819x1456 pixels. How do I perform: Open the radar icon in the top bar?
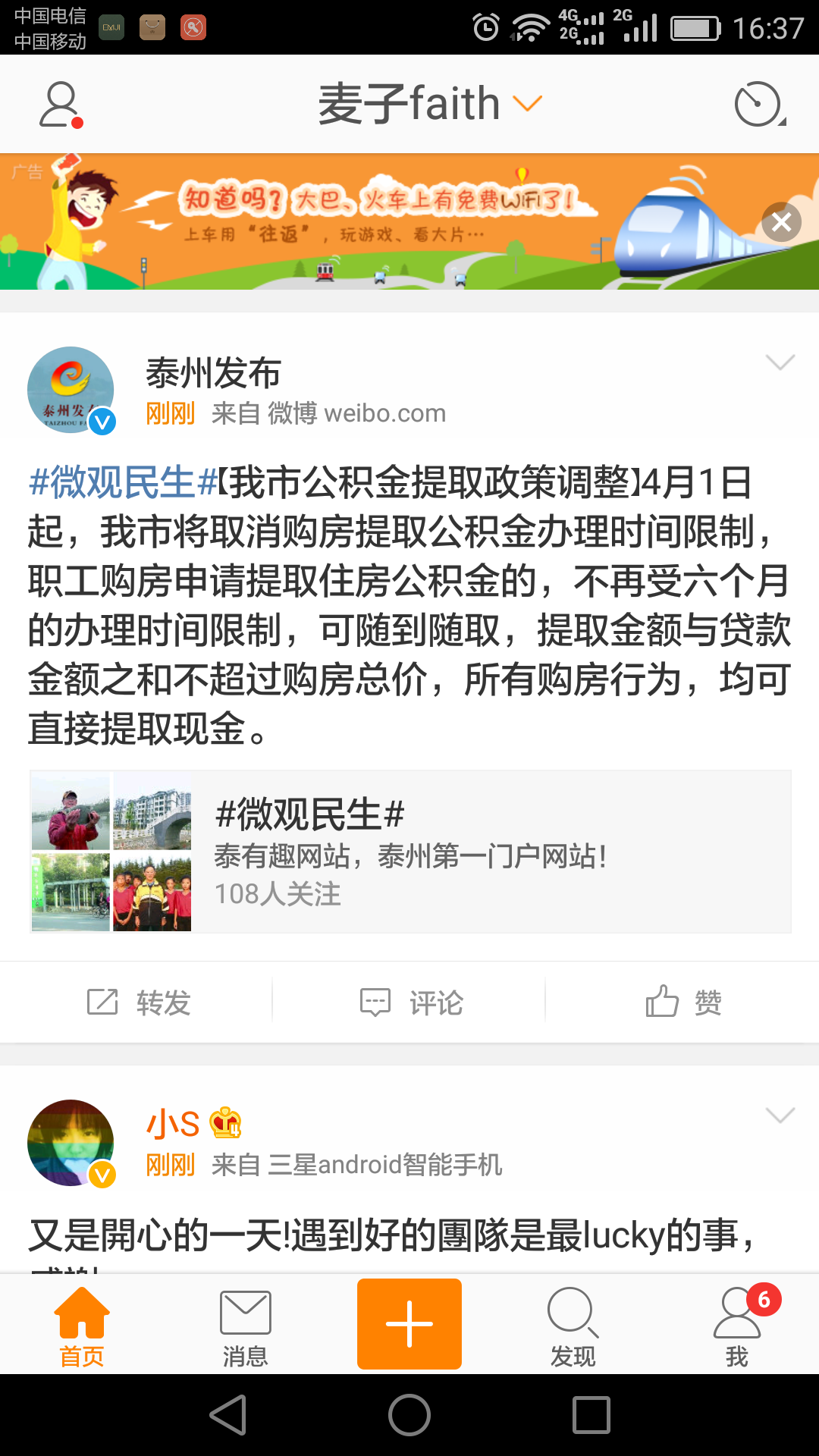point(758,105)
